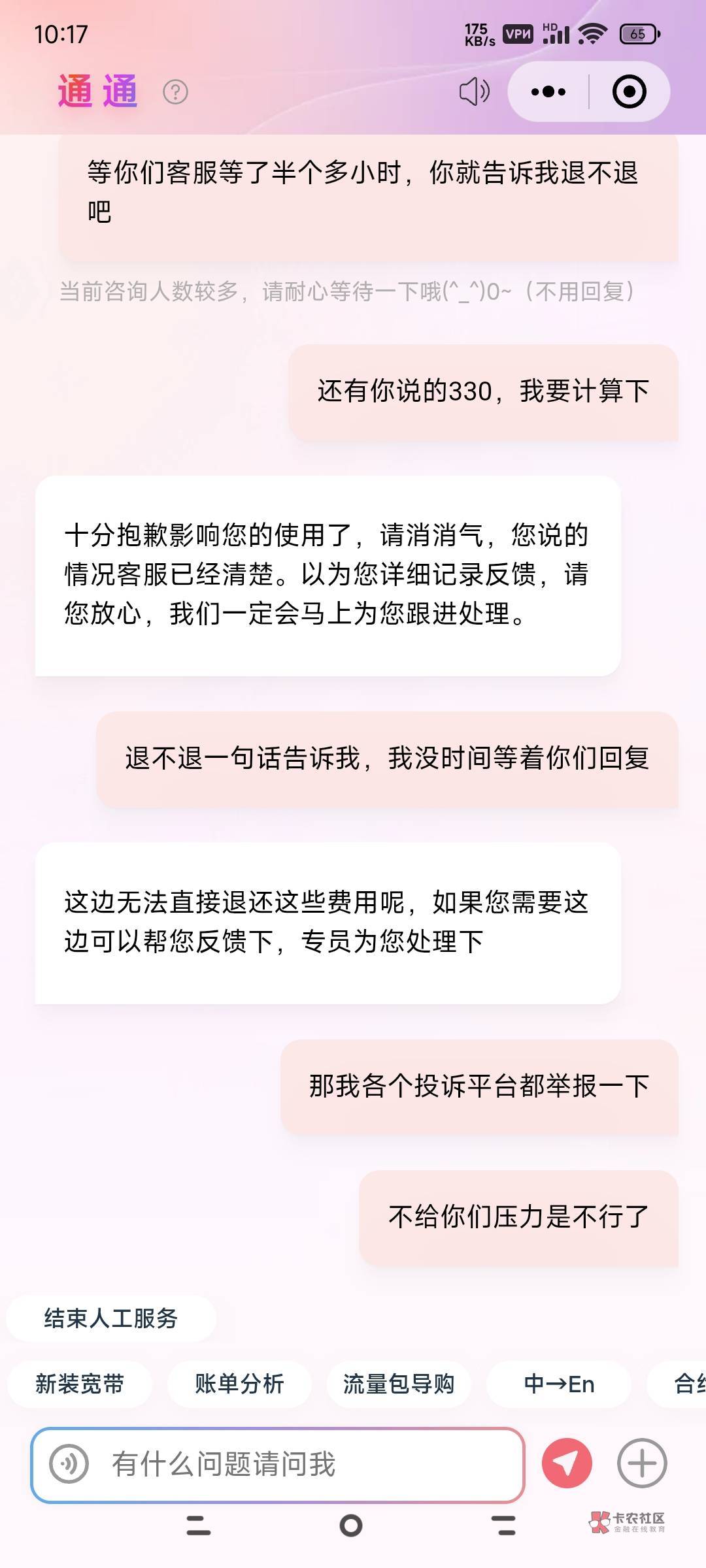Go to the system home button
This screenshot has height=1568, width=706.
click(351, 1526)
